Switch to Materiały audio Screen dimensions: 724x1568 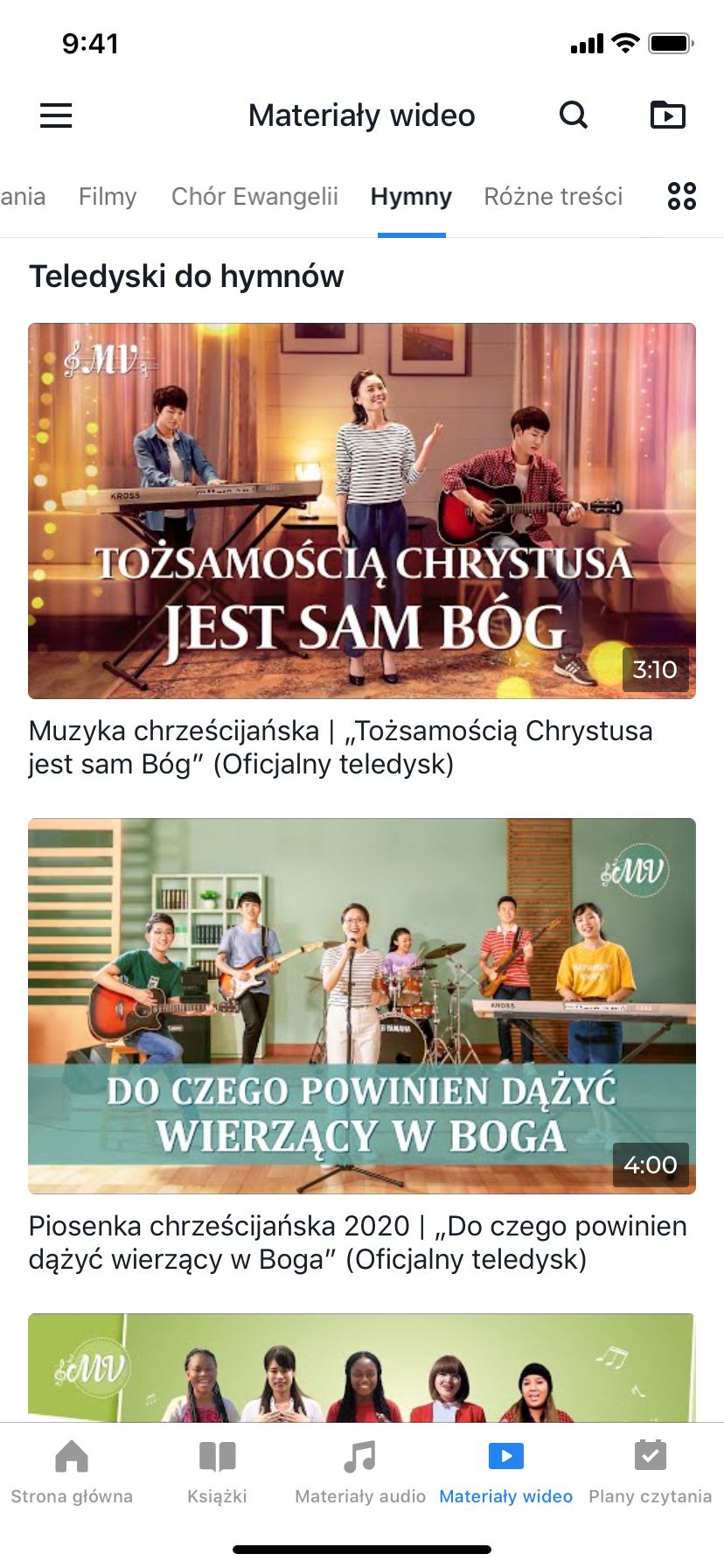tap(360, 1472)
